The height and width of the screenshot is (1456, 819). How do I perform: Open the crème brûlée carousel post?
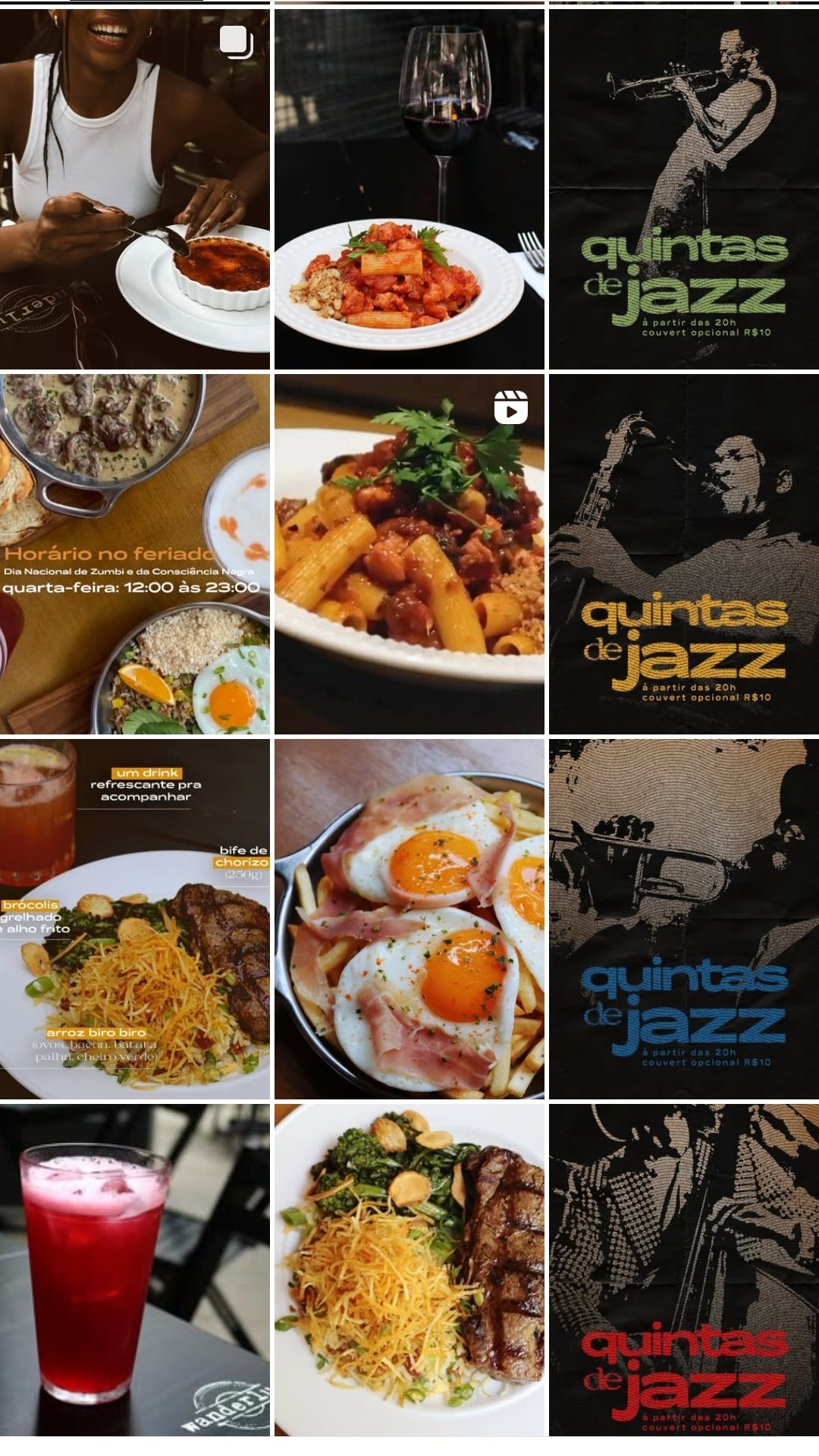pos(134,190)
